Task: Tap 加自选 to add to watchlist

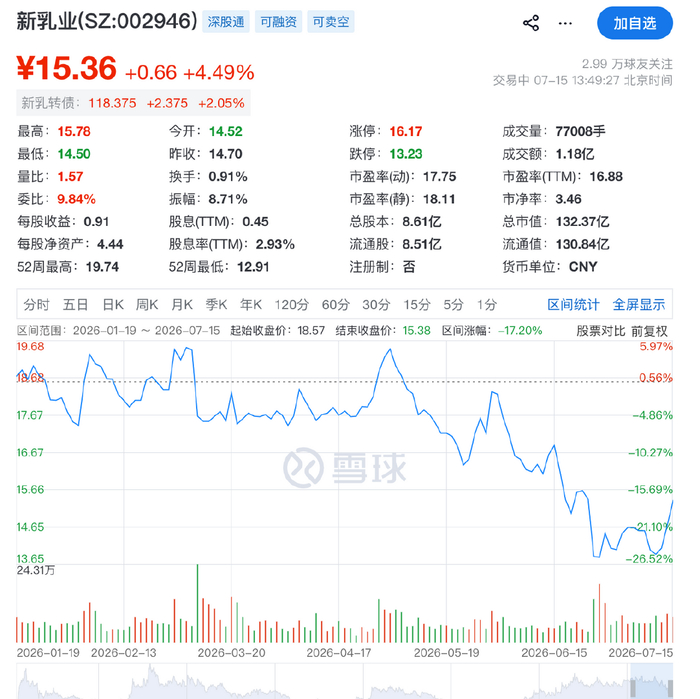Action: [x=635, y=23]
